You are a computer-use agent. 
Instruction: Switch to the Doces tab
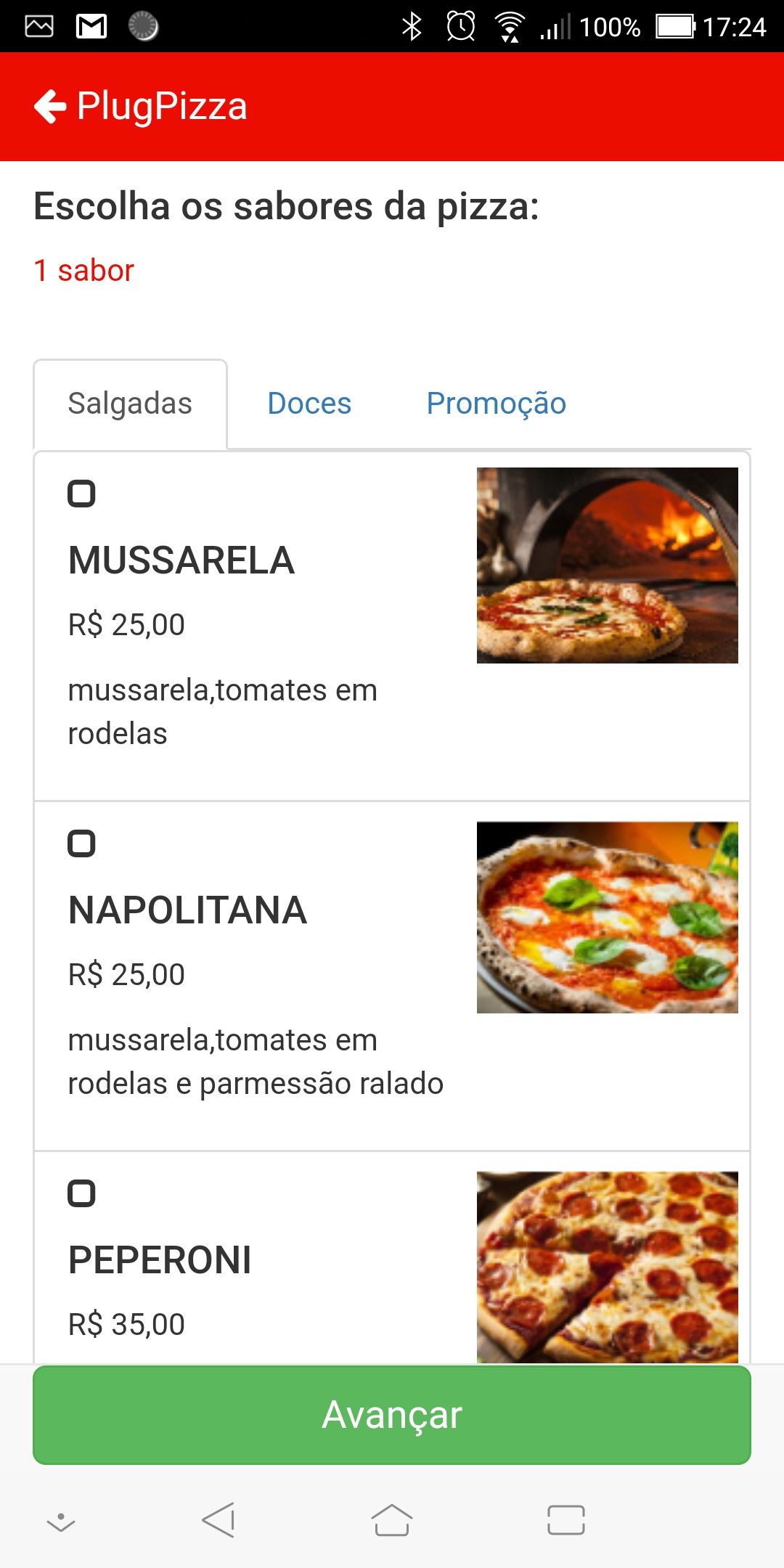309,404
